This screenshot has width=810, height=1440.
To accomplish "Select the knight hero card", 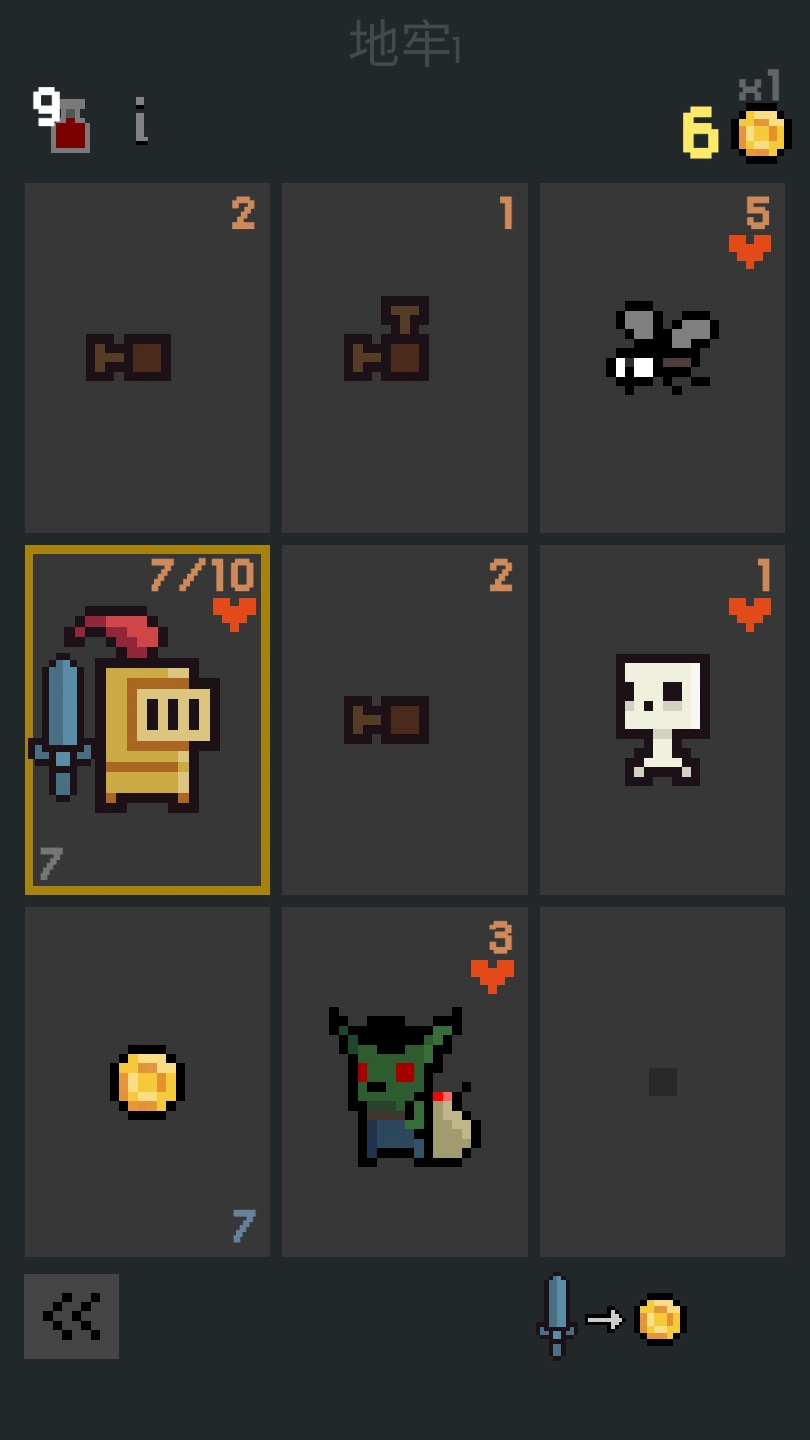I will (147, 719).
